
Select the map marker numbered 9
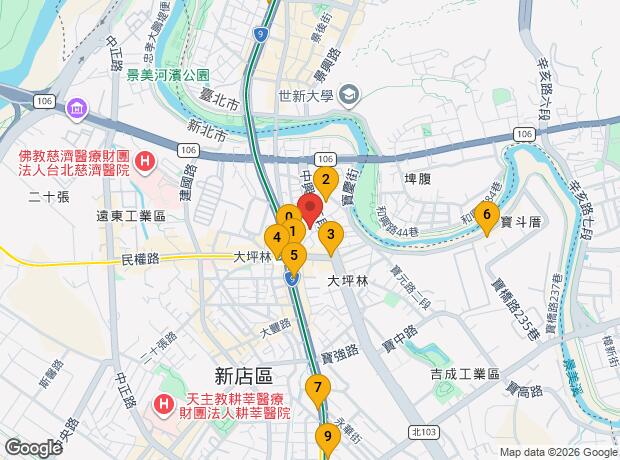point(327,436)
